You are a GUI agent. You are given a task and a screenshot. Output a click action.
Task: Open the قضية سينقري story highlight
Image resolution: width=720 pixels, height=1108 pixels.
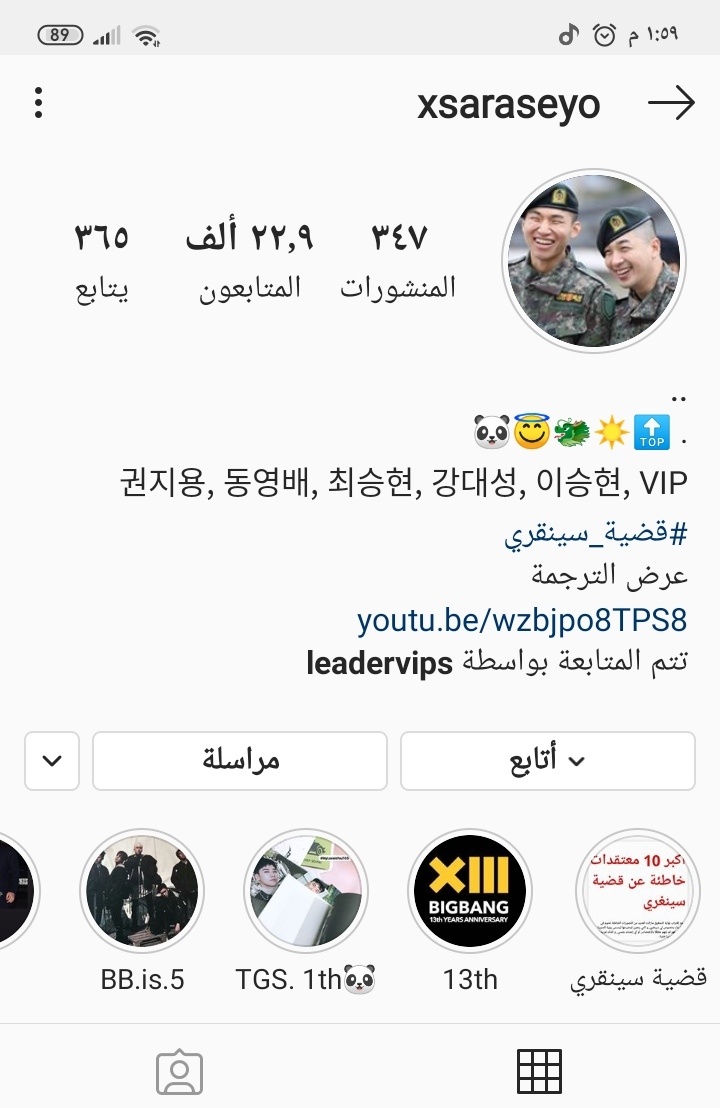point(638,890)
